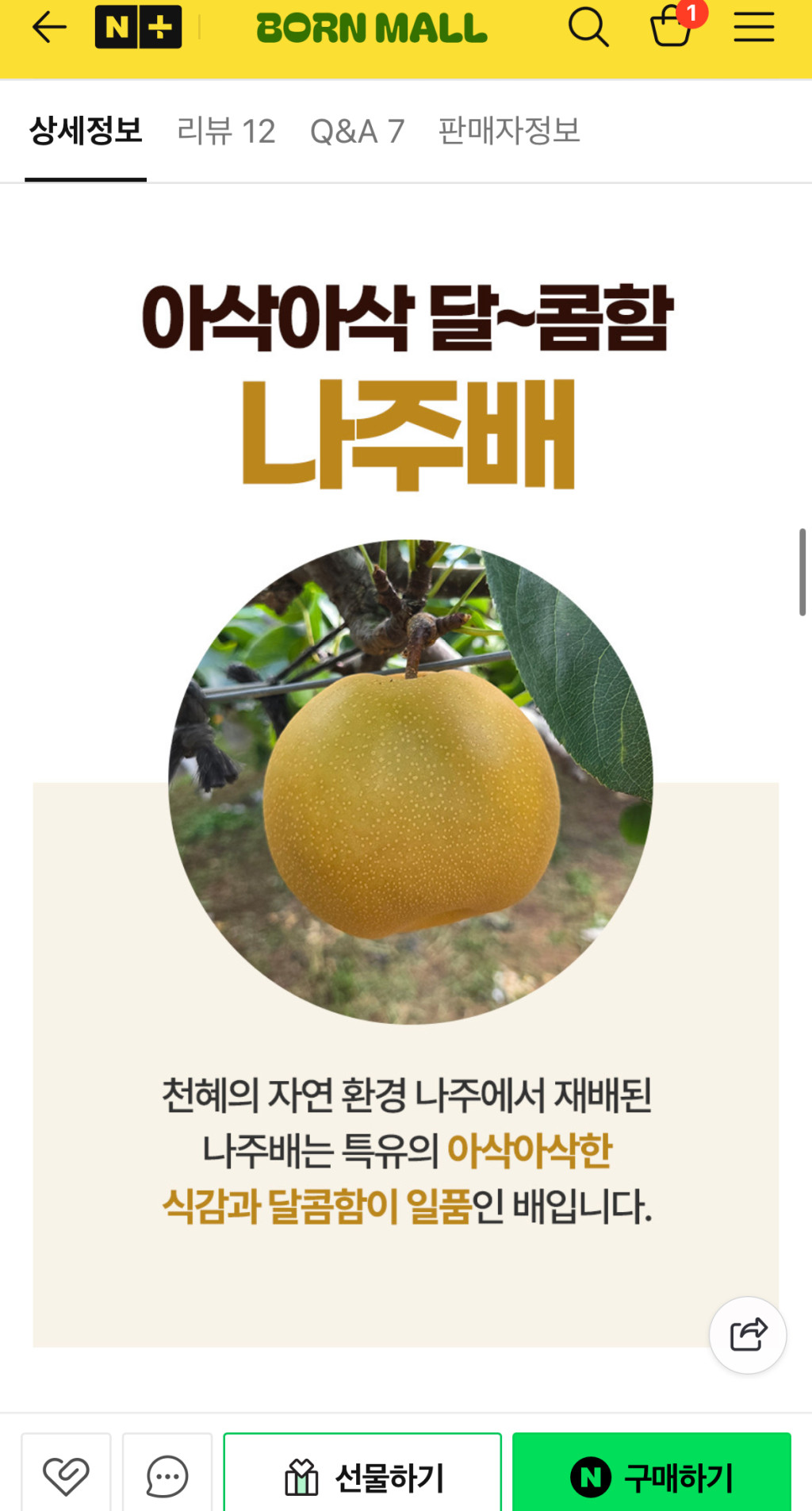The height and width of the screenshot is (1511, 812).
Task: Switch to the 리뷰 12 tab
Action: (226, 131)
